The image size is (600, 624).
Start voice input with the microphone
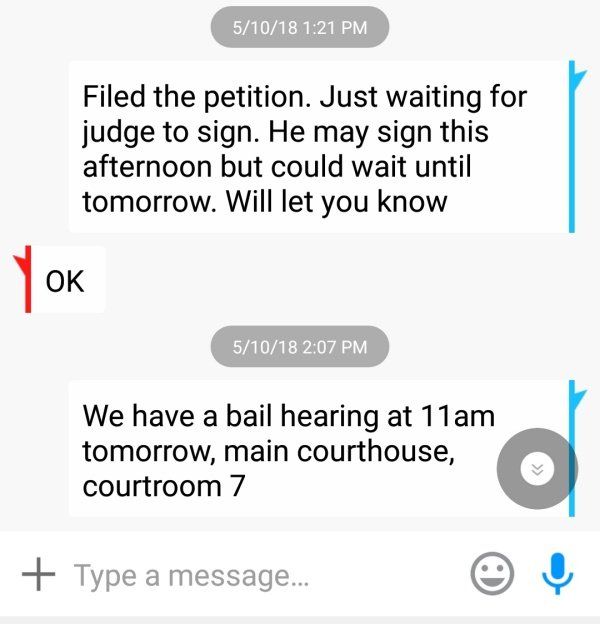click(556, 574)
